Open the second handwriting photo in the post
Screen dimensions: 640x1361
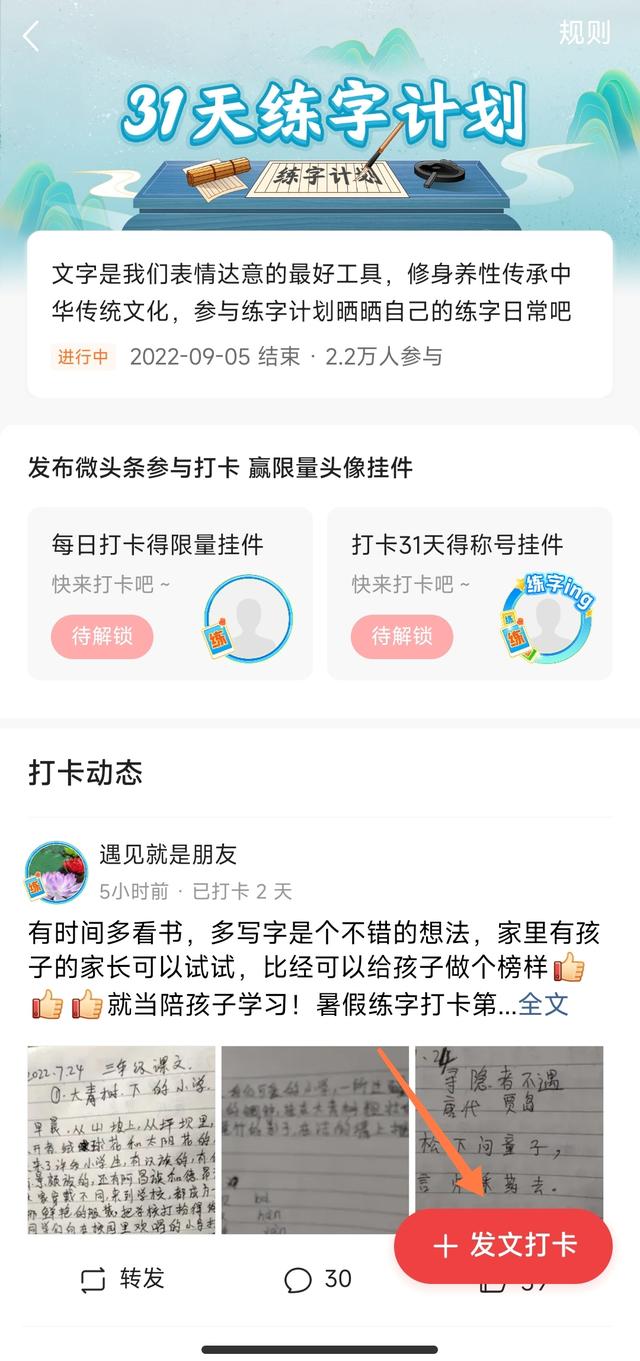click(315, 1139)
